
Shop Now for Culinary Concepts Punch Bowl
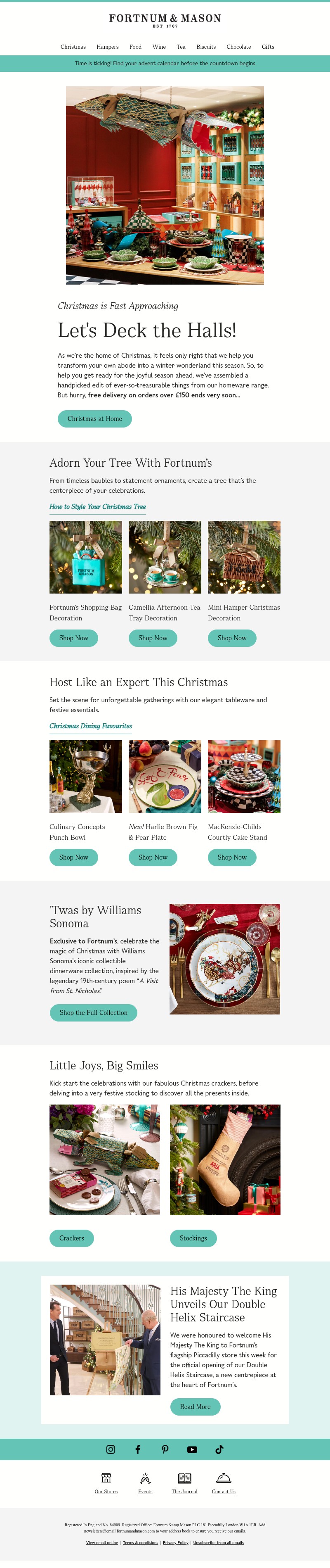coord(73,857)
